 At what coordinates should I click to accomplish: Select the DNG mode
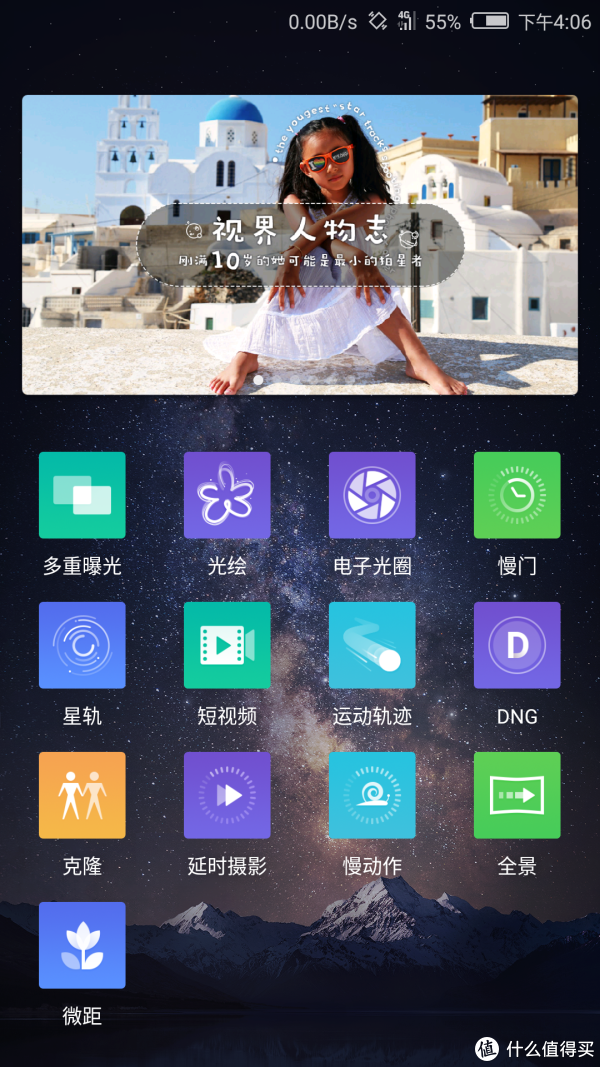pos(517,645)
